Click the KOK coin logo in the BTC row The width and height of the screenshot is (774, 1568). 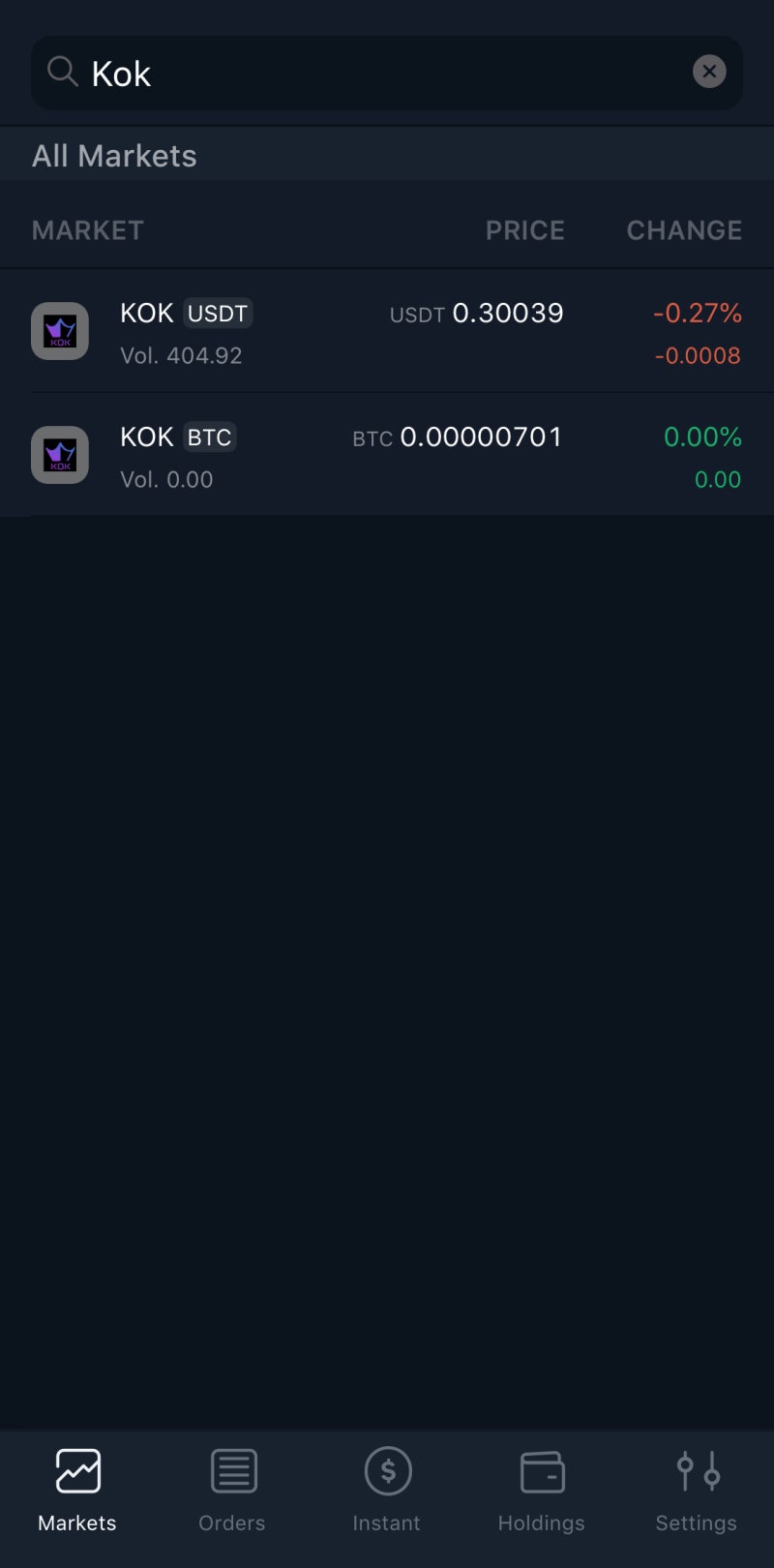(x=60, y=454)
